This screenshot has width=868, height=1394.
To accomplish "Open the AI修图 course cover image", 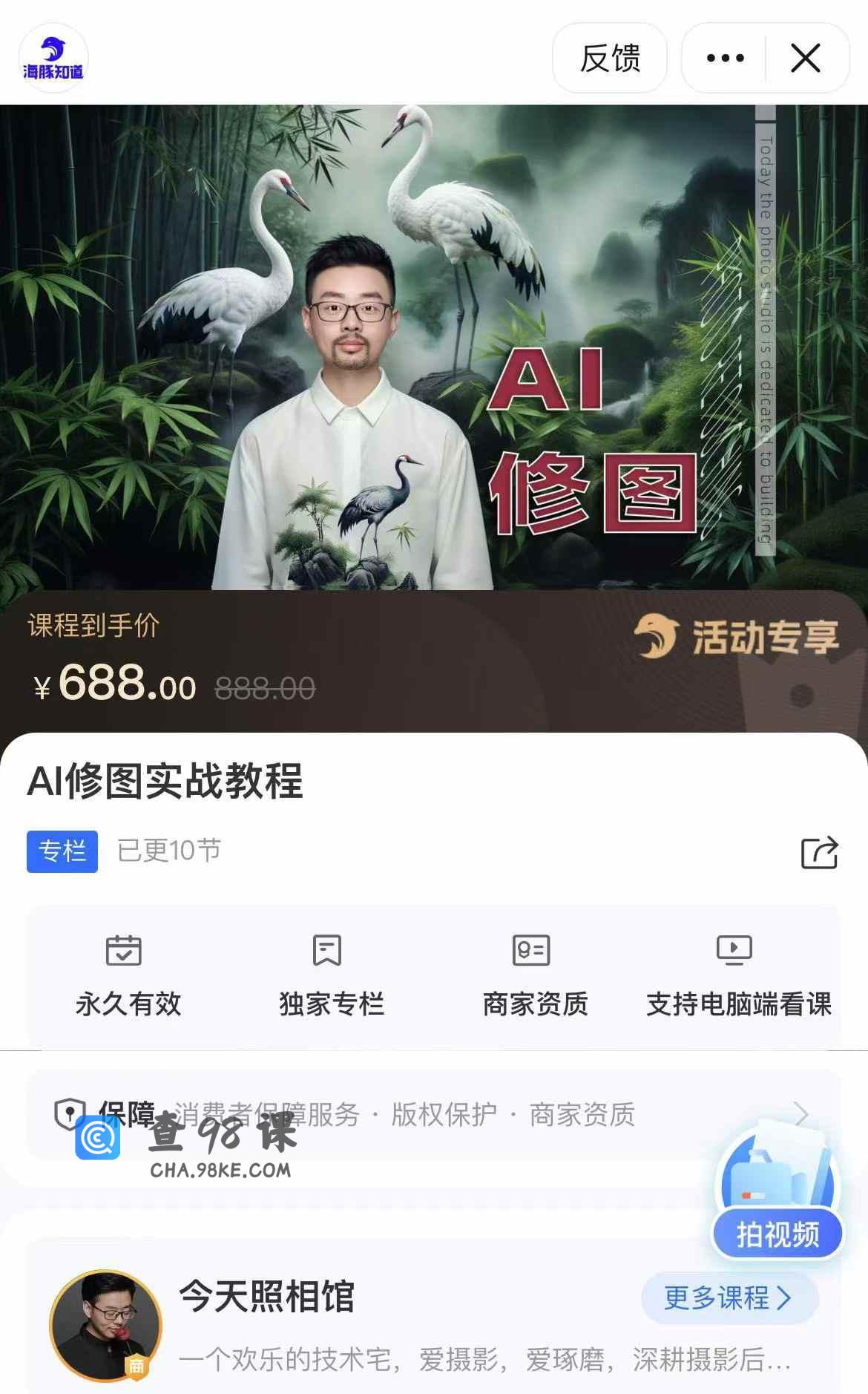I will 434,347.
